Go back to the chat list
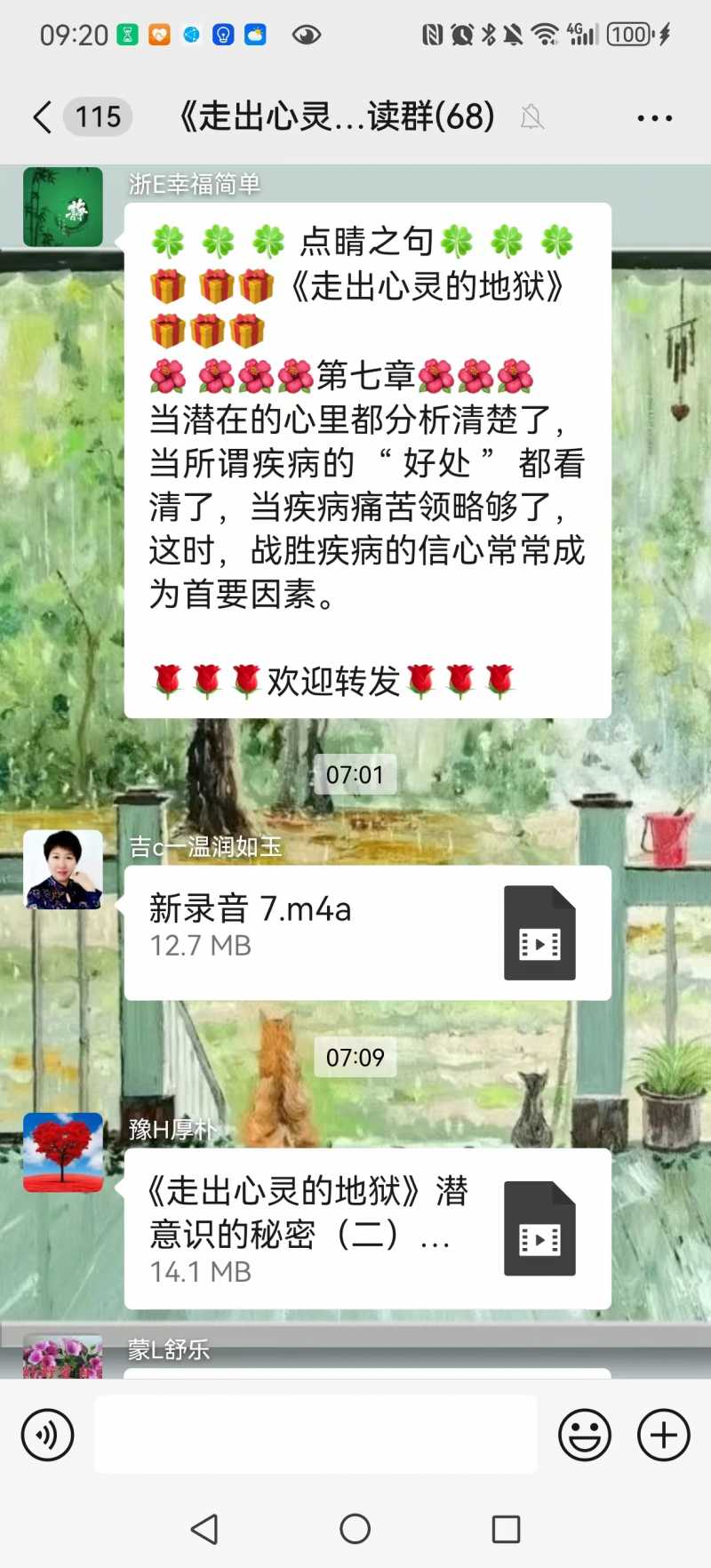 (x=43, y=116)
